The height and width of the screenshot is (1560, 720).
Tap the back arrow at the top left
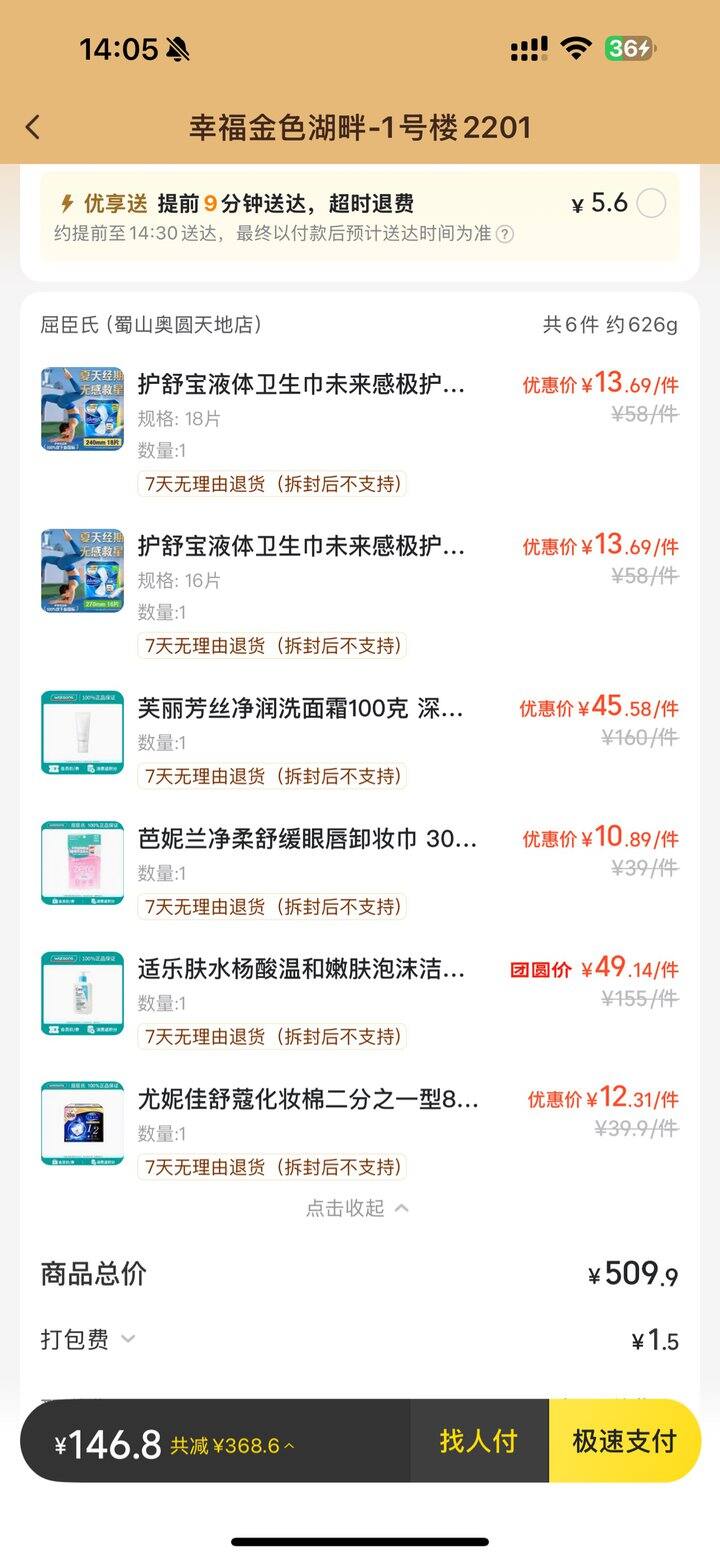[x=33, y=126]
